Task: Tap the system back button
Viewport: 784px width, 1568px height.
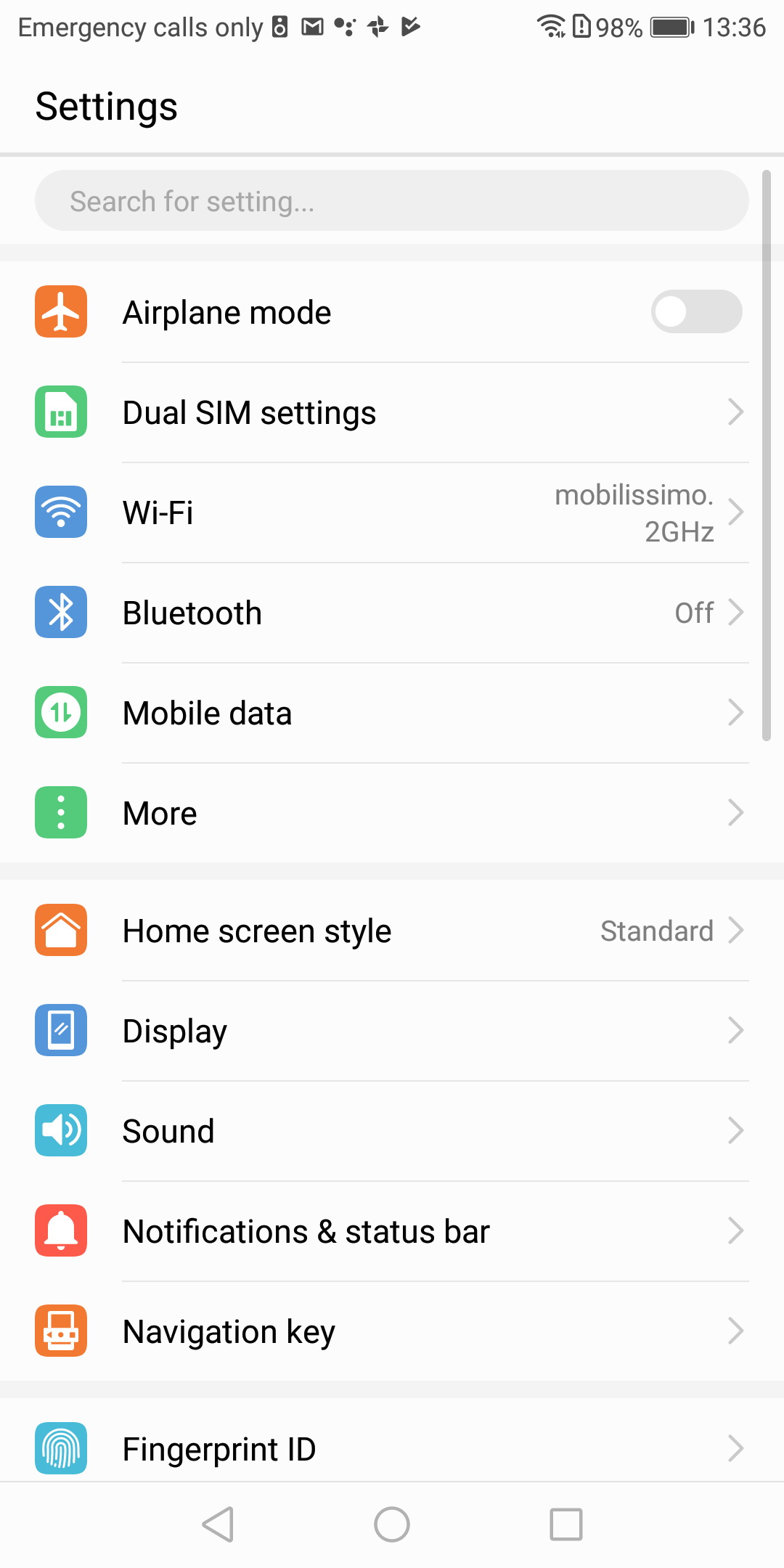Action: coord(218,1524)
